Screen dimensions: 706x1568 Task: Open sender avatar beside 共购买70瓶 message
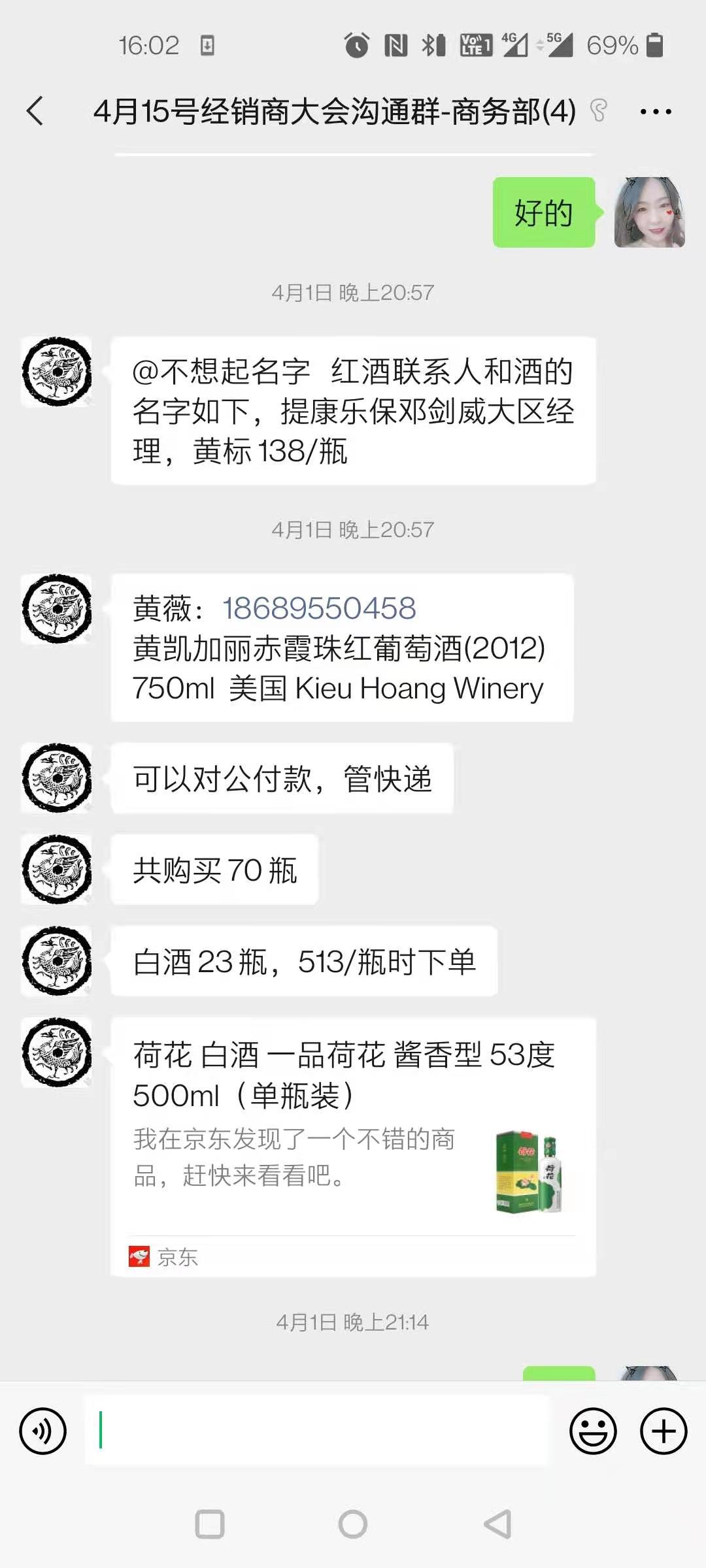click(57, 870)
